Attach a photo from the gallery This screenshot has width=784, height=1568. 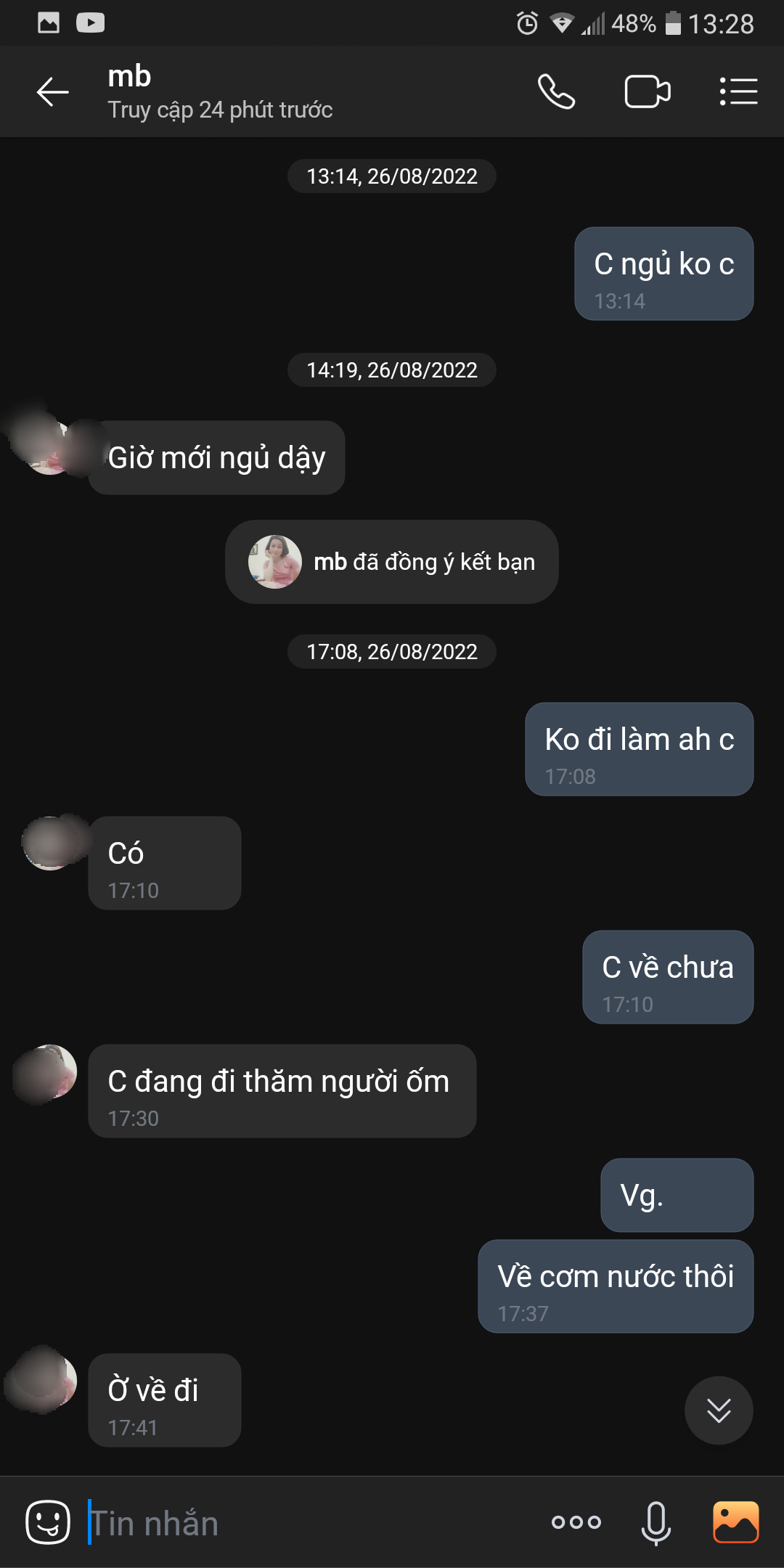click(x=735, y=1522)
